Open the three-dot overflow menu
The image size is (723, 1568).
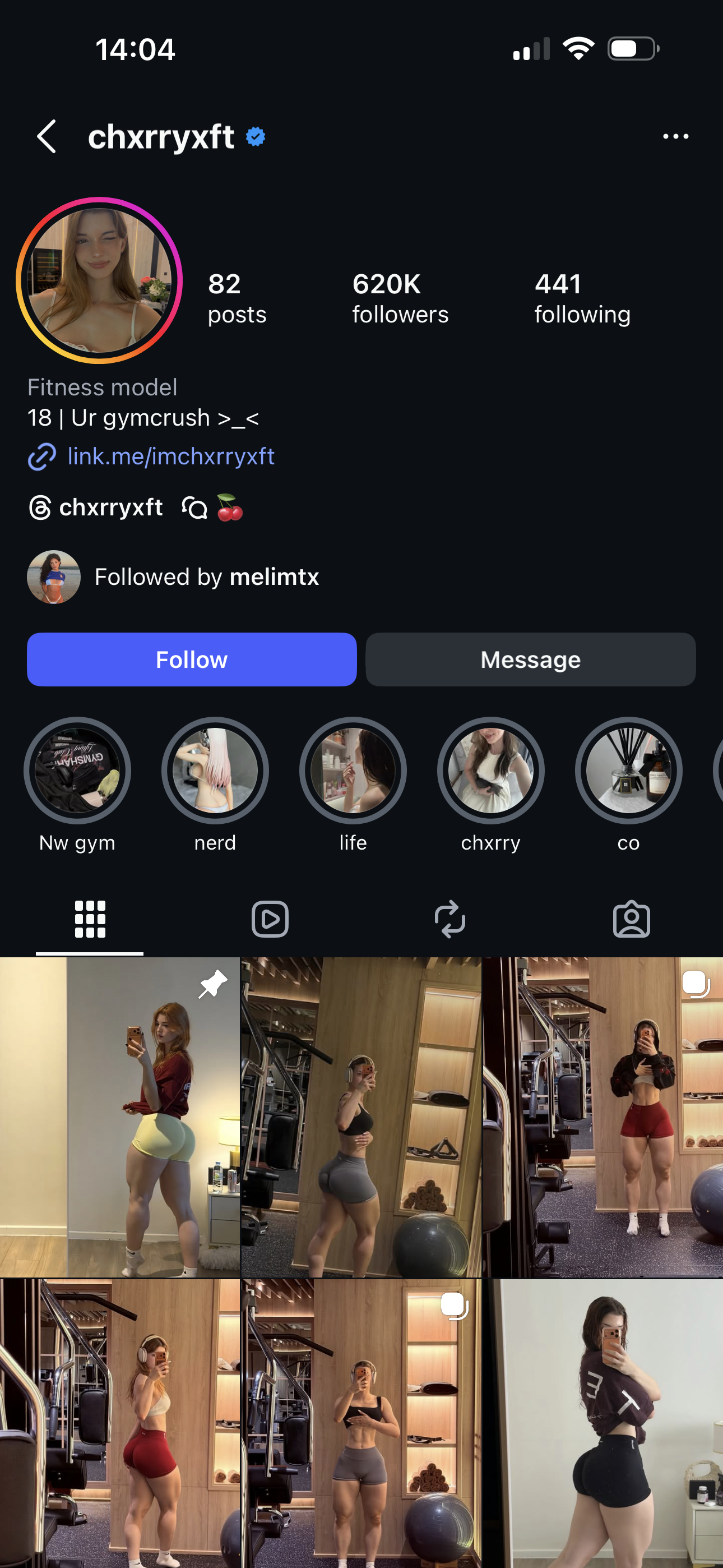pos(675,136)
